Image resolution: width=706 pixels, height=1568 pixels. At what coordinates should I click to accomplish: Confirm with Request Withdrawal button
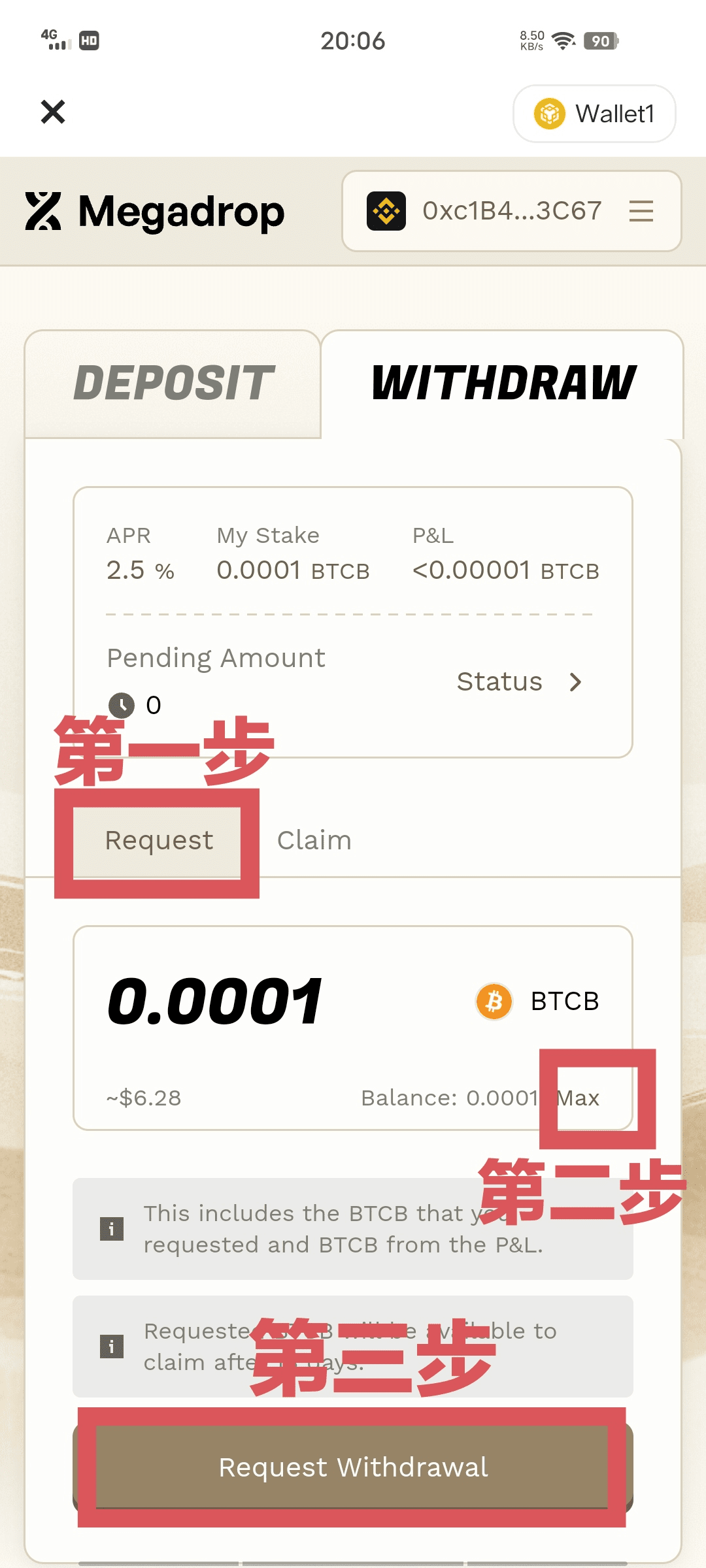click(353, 1467)
